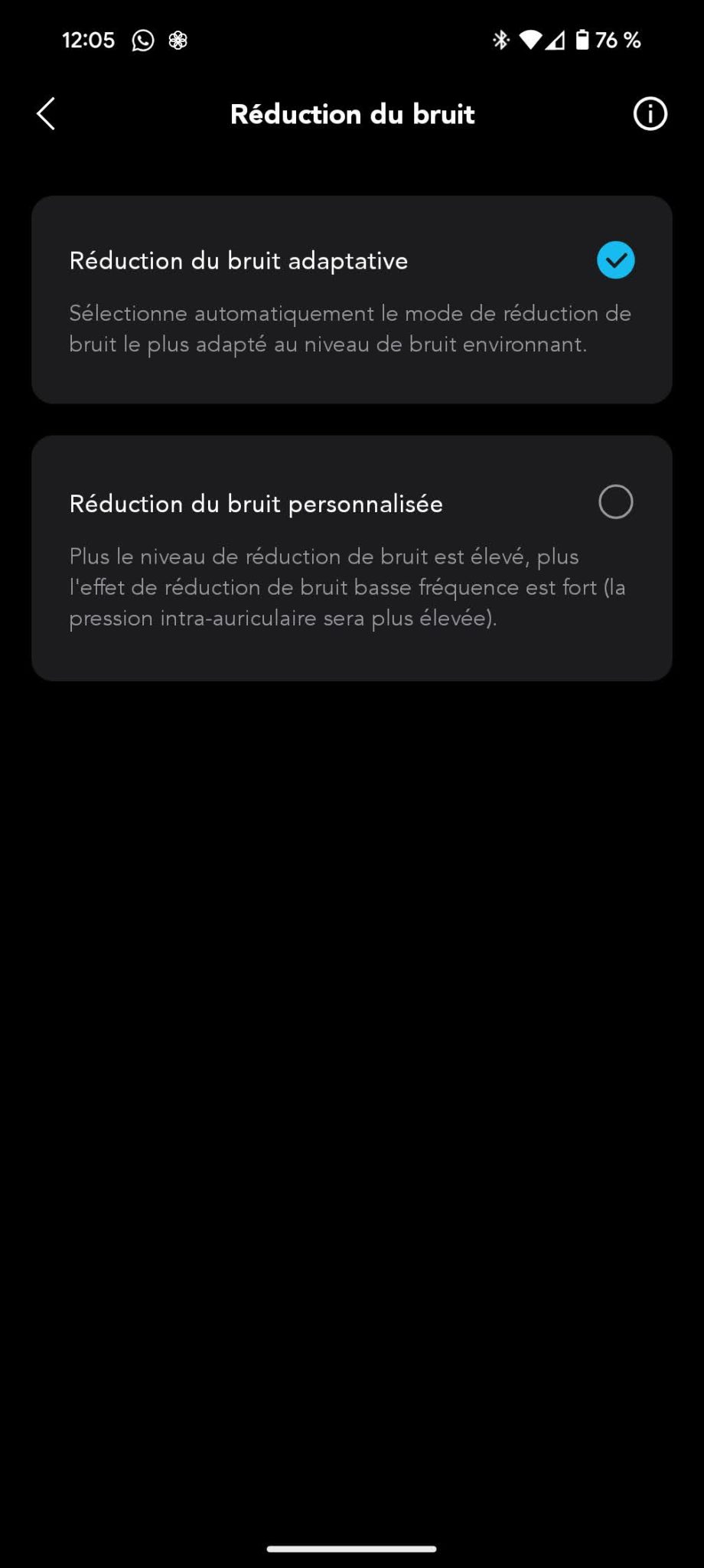Go back from Réduction du bruit
The image size is (704, 1568).
point(46,114)
